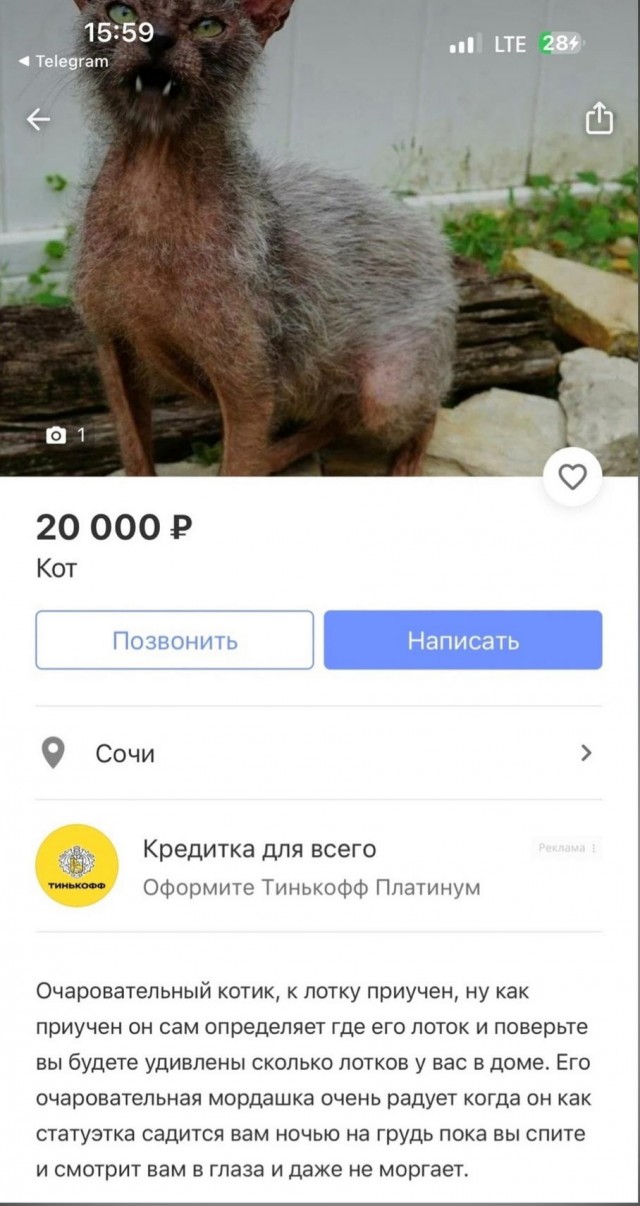Open the Тинькофф Платинум ad

pos(310,866)
